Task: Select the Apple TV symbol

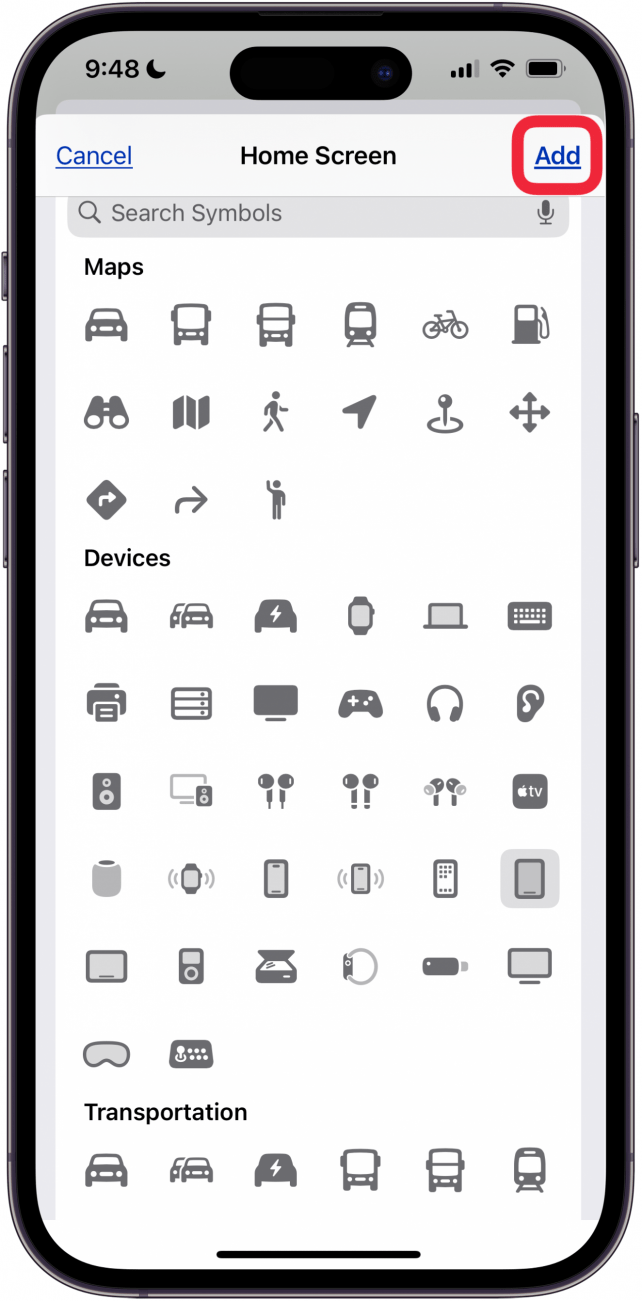Action: pyautogui.click(x=530, y=791)
